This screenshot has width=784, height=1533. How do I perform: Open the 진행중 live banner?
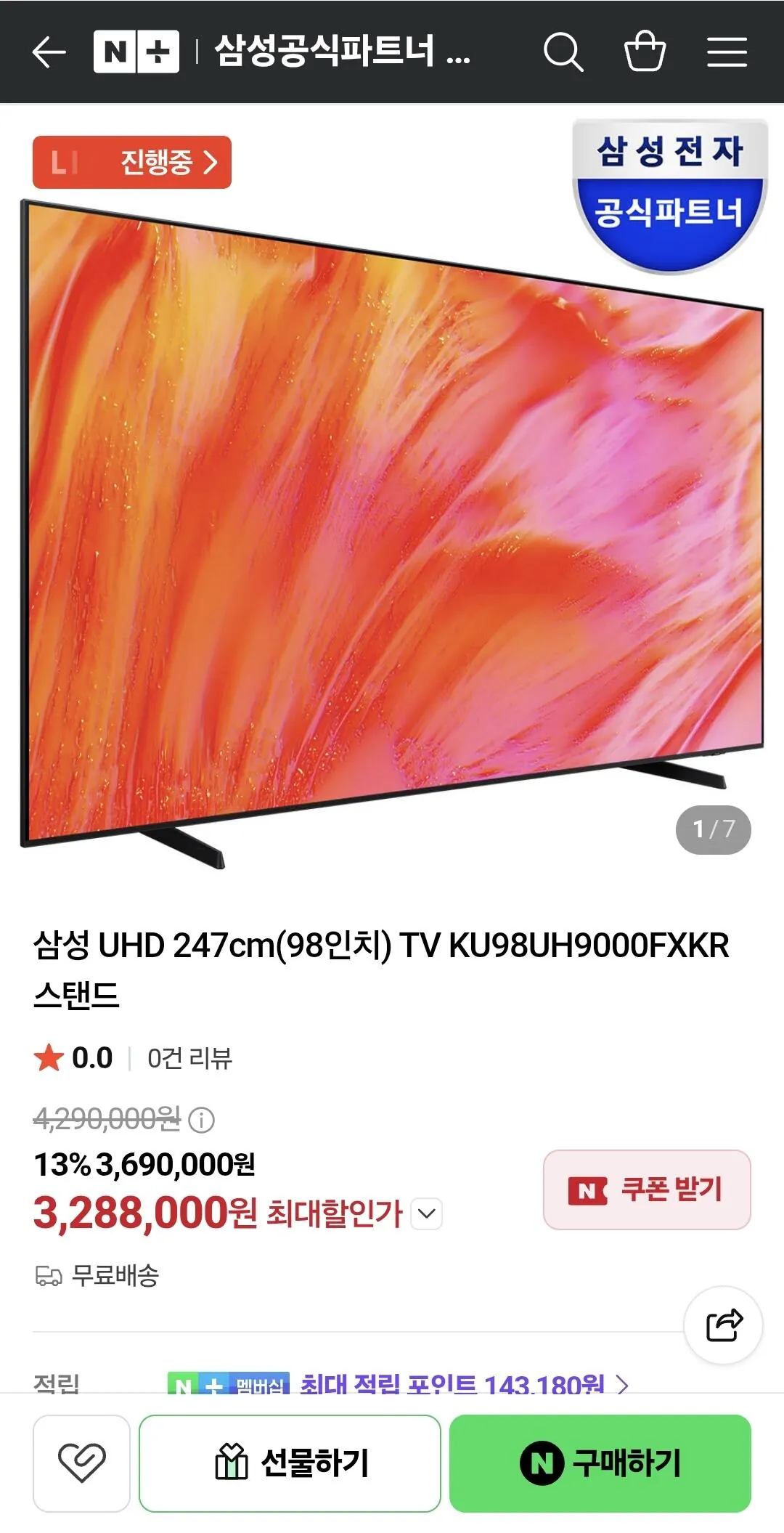tap(132, 162)
